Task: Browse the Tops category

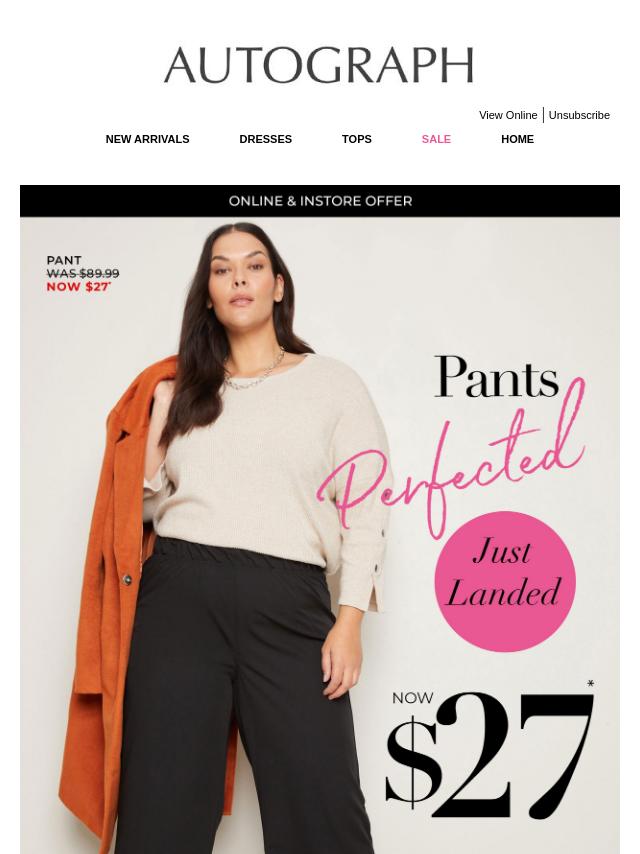Action: [356, 139]
